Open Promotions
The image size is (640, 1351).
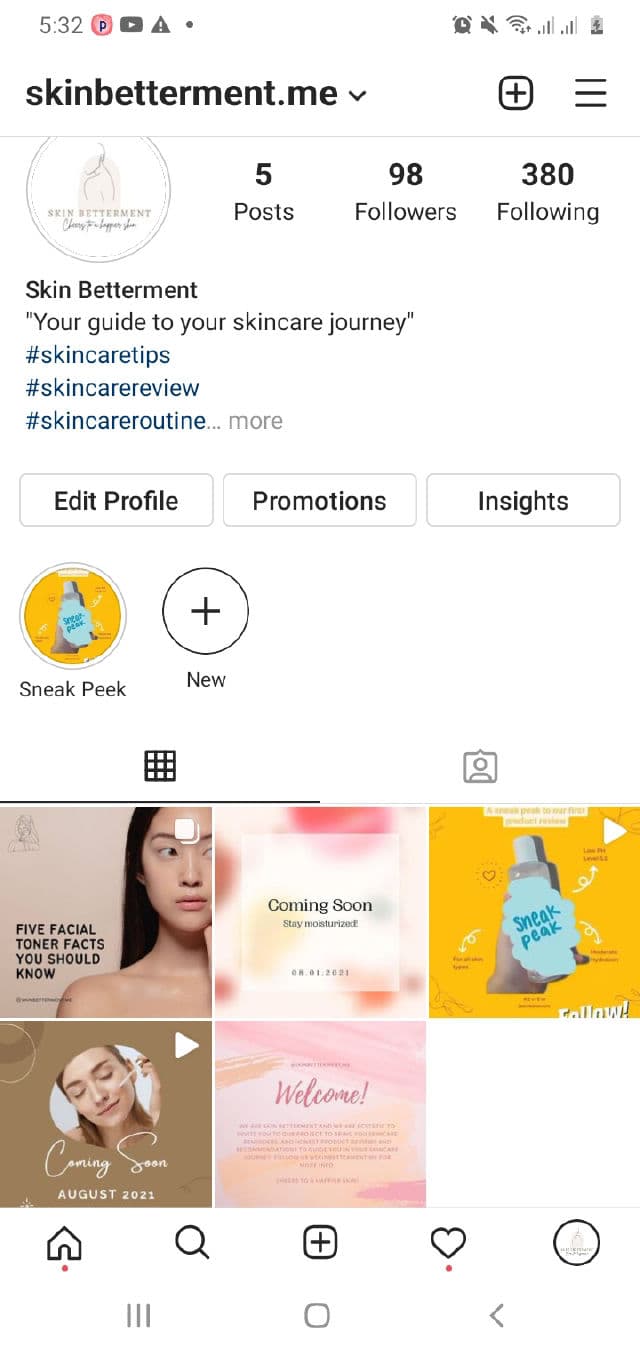[319, 501]
